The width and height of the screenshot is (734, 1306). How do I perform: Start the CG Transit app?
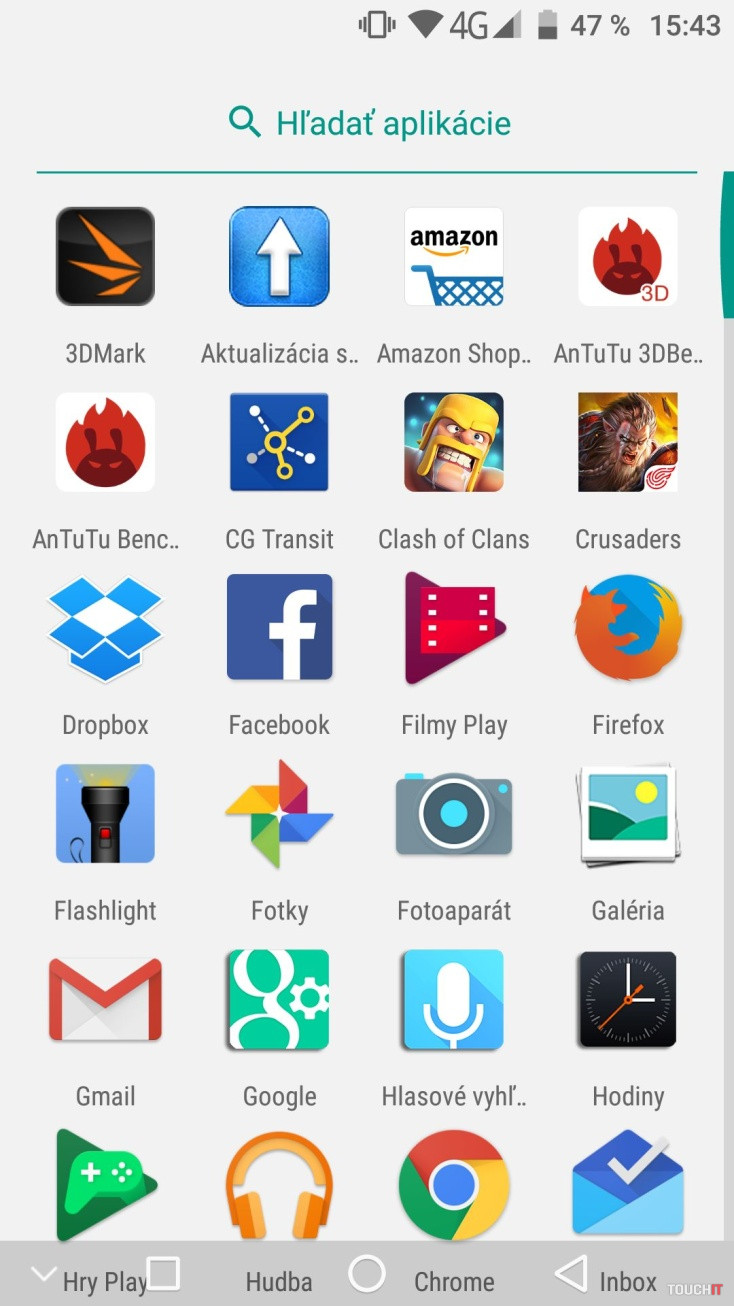click(279, 442)
